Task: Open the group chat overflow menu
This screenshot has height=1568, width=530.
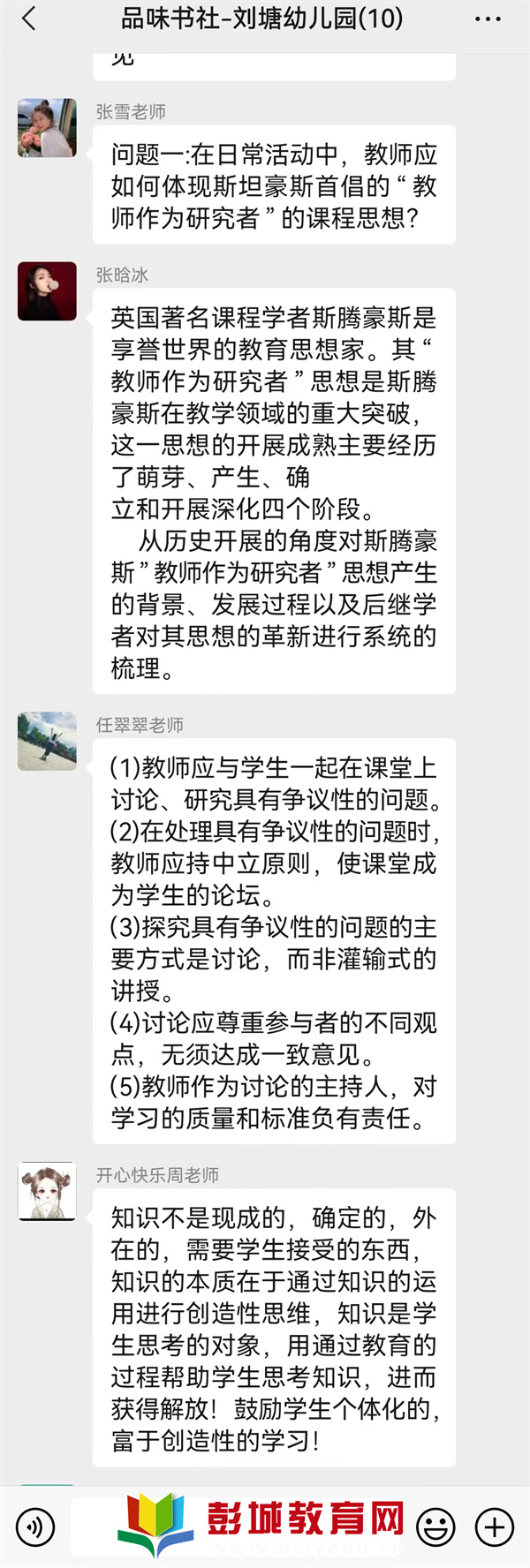Action: 488,19
